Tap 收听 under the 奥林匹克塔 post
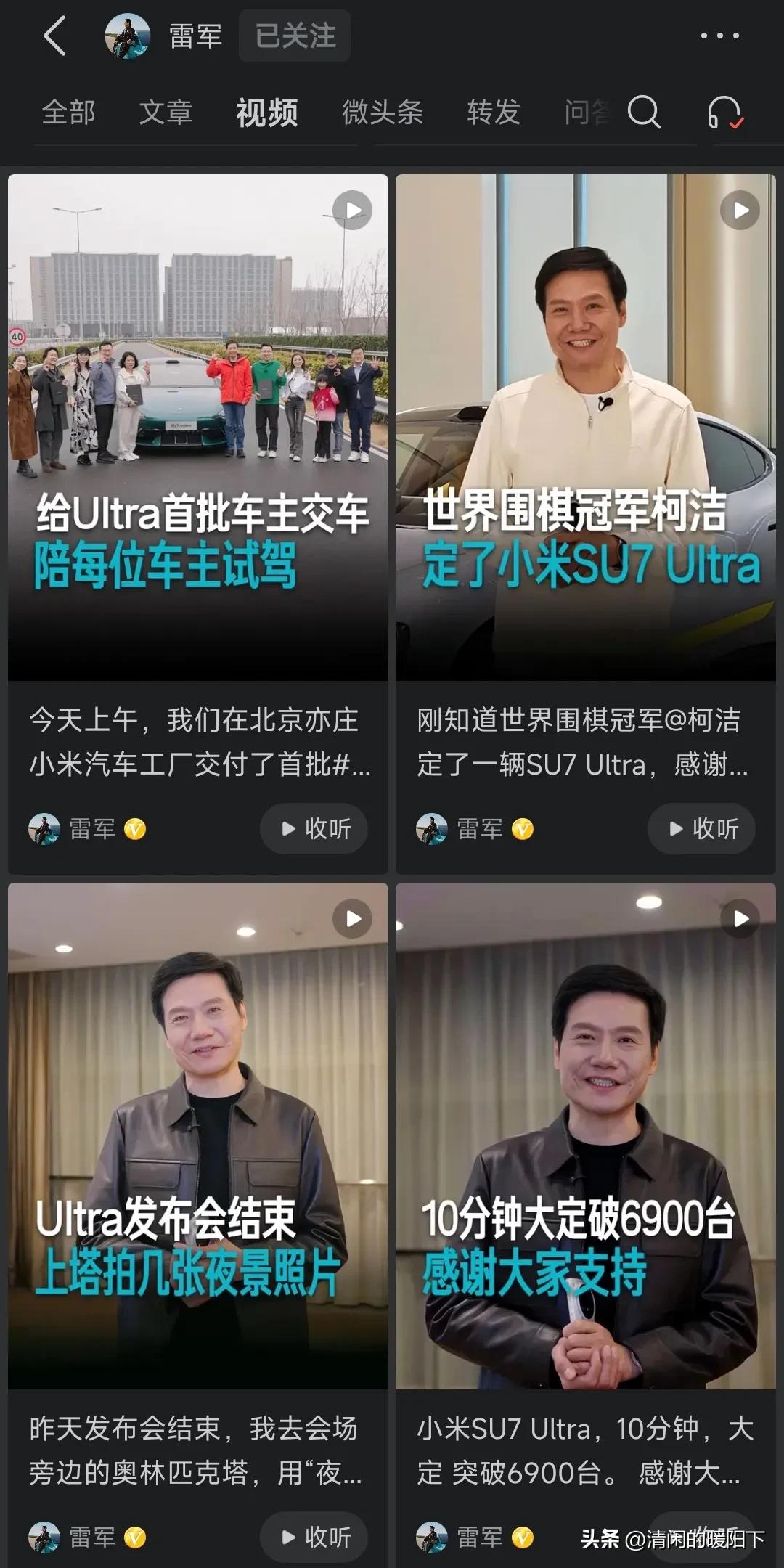Viewport: 784px width, 1568px height. coord(314,1537)
